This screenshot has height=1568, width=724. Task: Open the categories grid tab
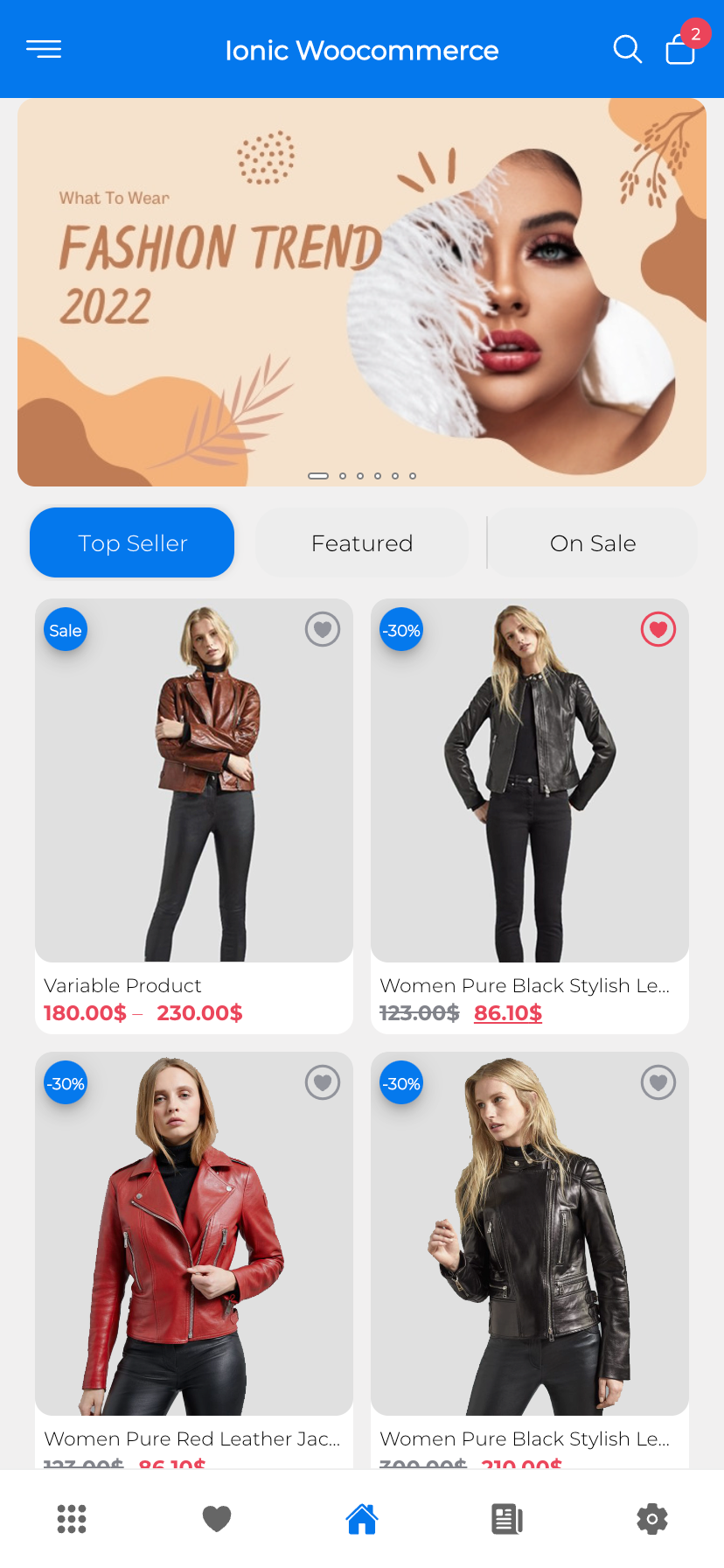pyautogui.click(x=72, y=1519)
